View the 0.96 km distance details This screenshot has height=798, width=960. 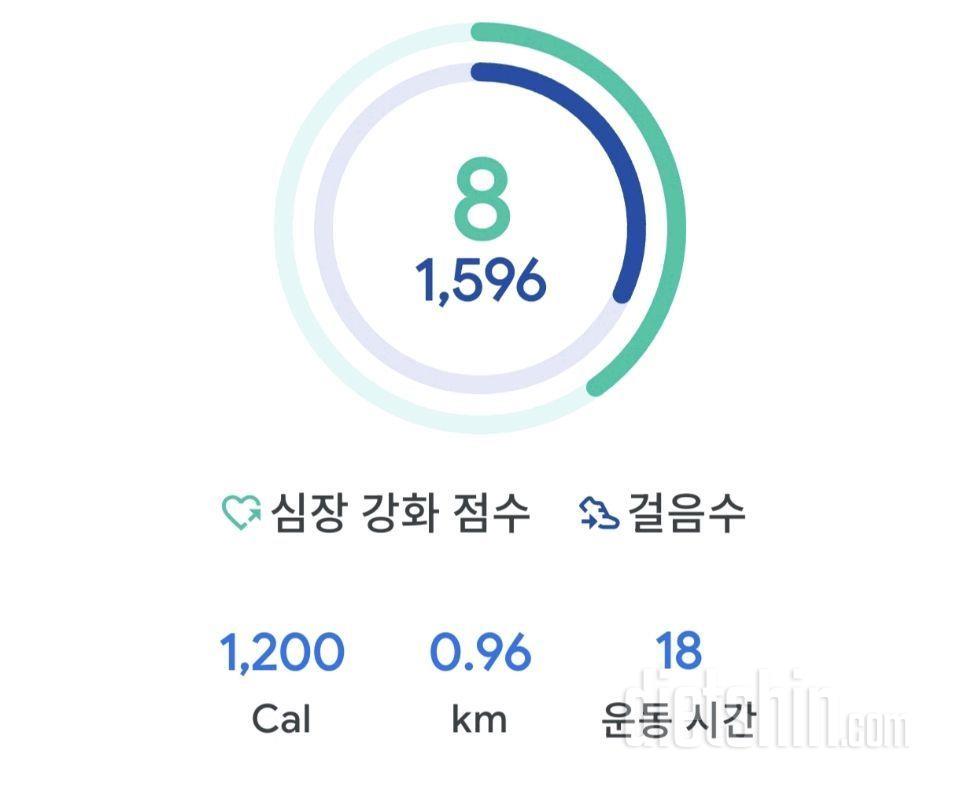pyautogui.click(x=480, y=680)
